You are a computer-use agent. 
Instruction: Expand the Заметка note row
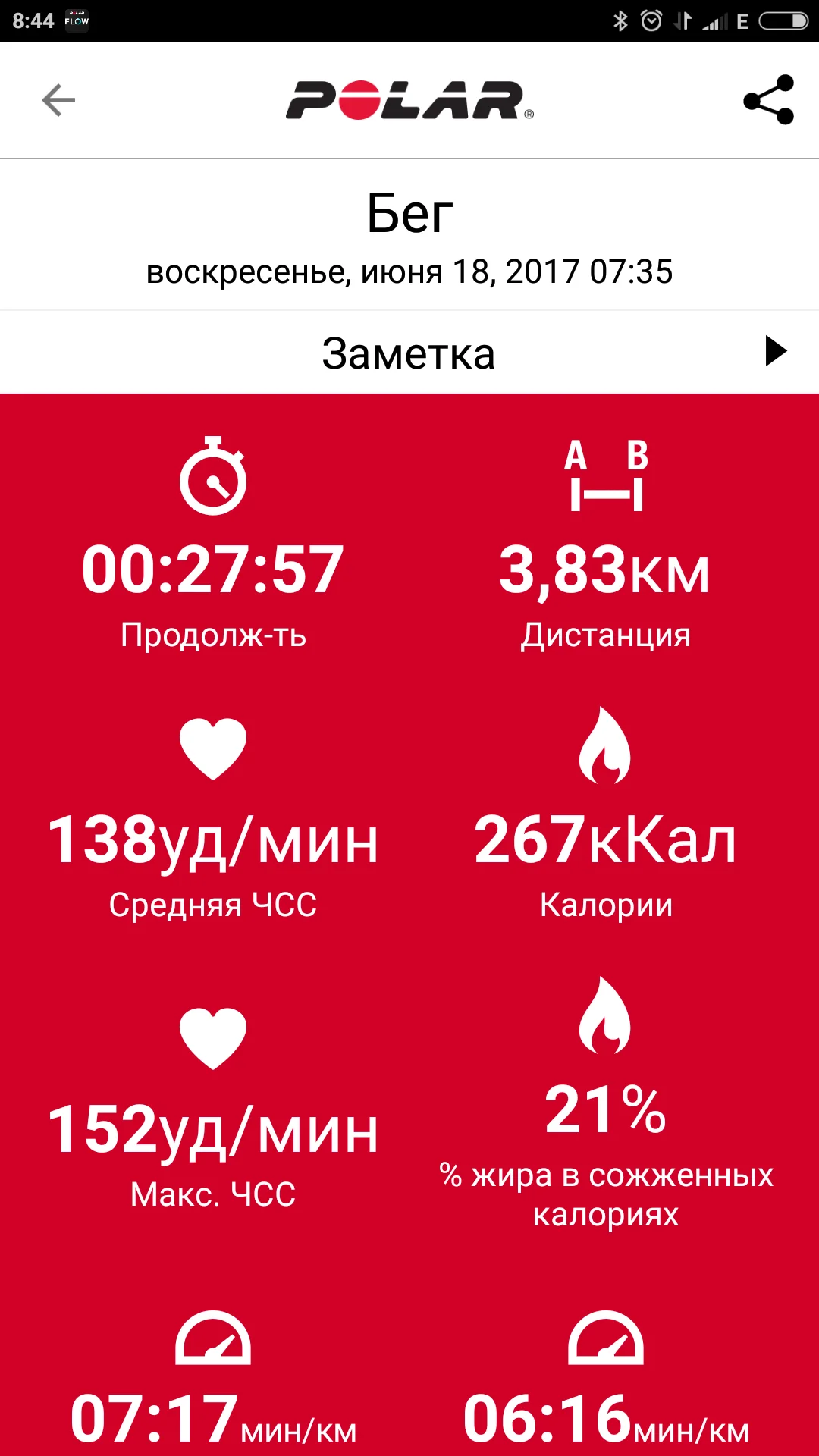click(775, 352)
